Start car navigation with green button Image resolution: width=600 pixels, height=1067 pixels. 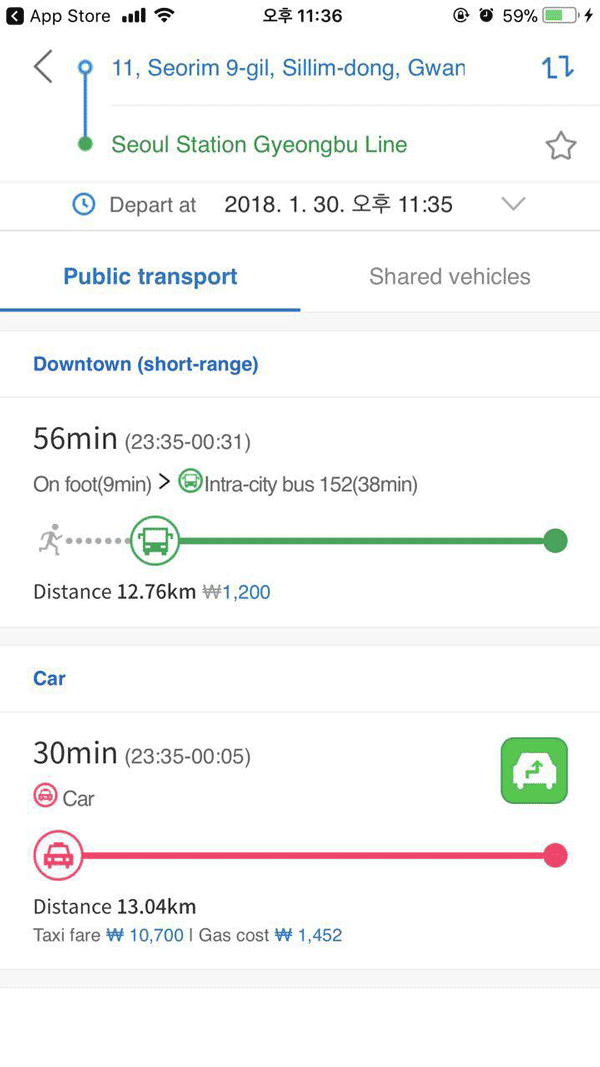pyautogui.click(x=534, y=770)
